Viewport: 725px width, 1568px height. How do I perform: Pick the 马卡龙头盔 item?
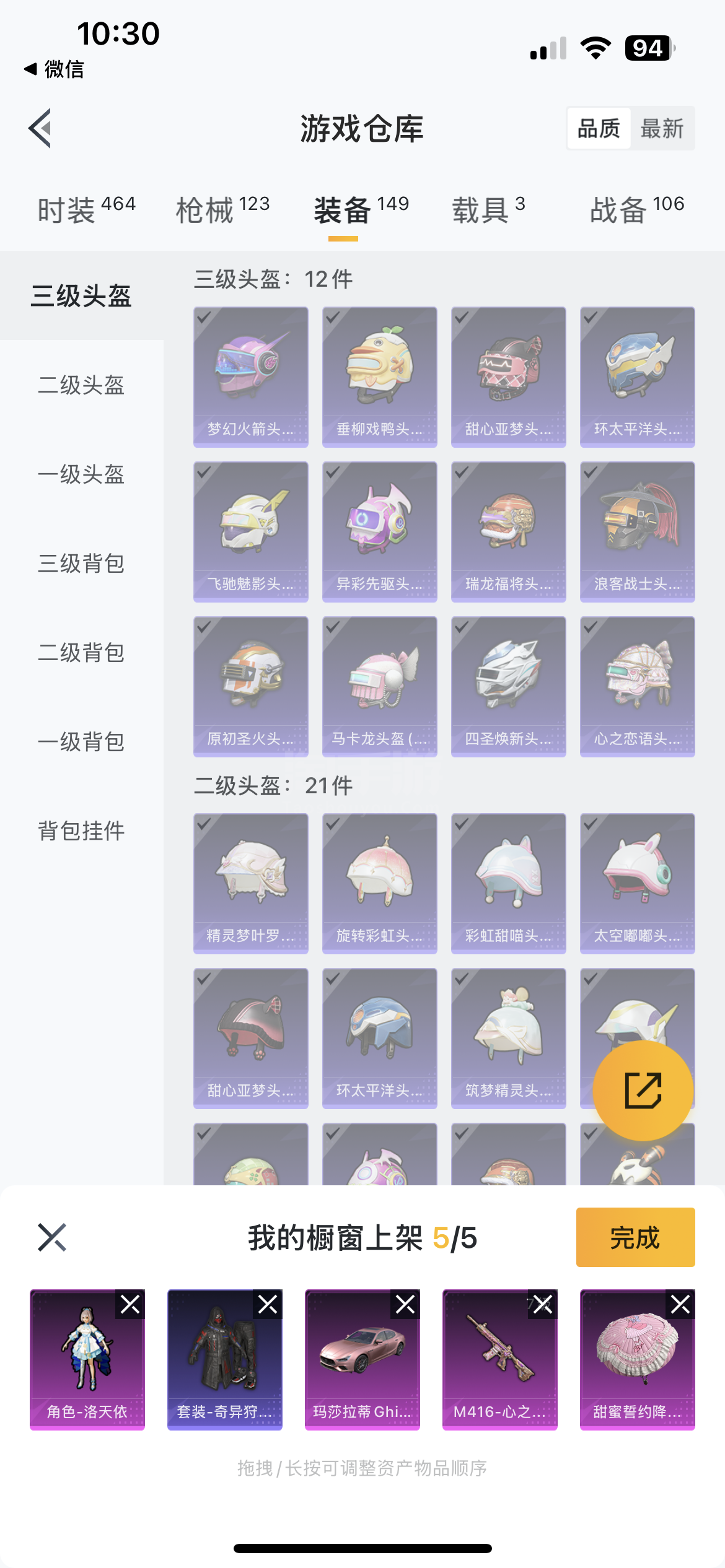pyautogui.click(x=380, y=686)
